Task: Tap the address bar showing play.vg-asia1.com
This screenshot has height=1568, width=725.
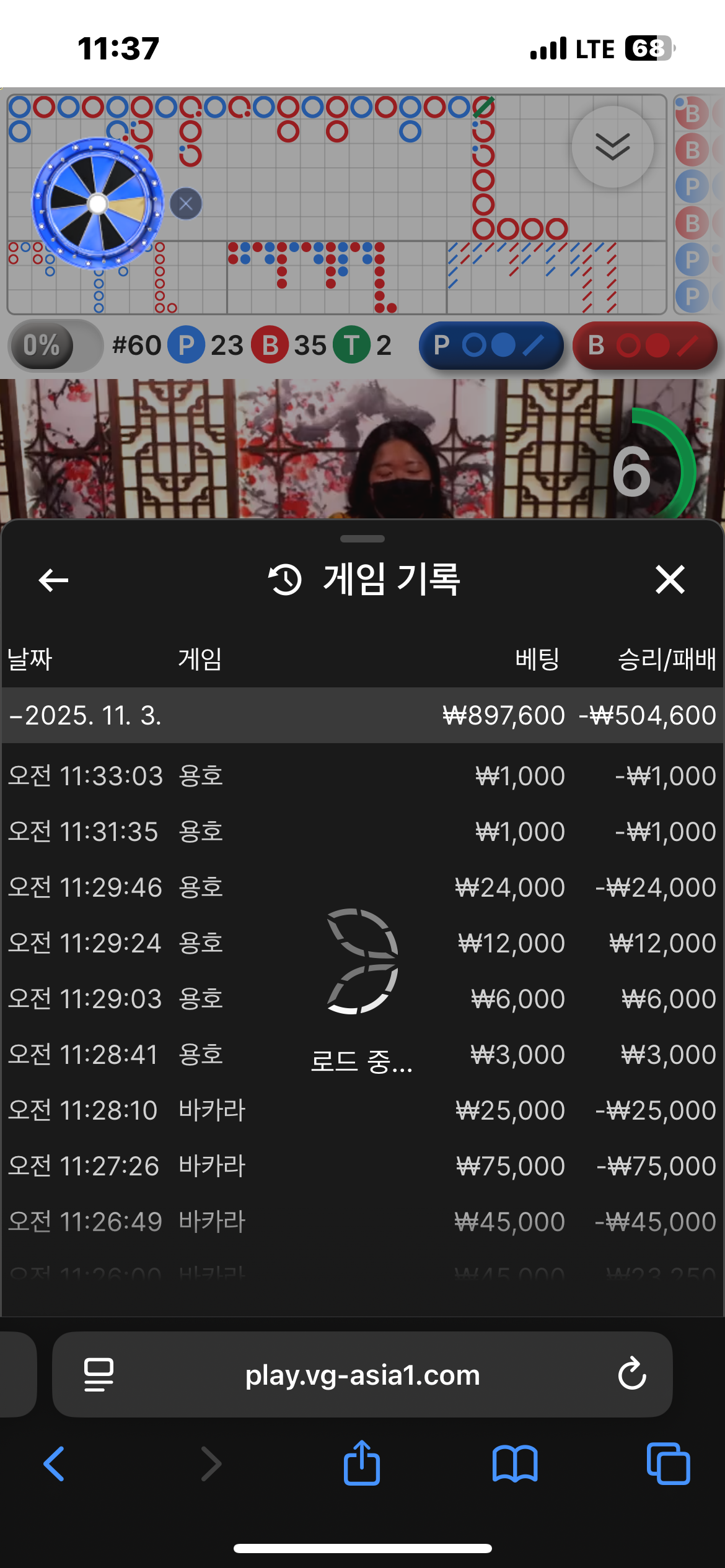Action: (362, 1375)
